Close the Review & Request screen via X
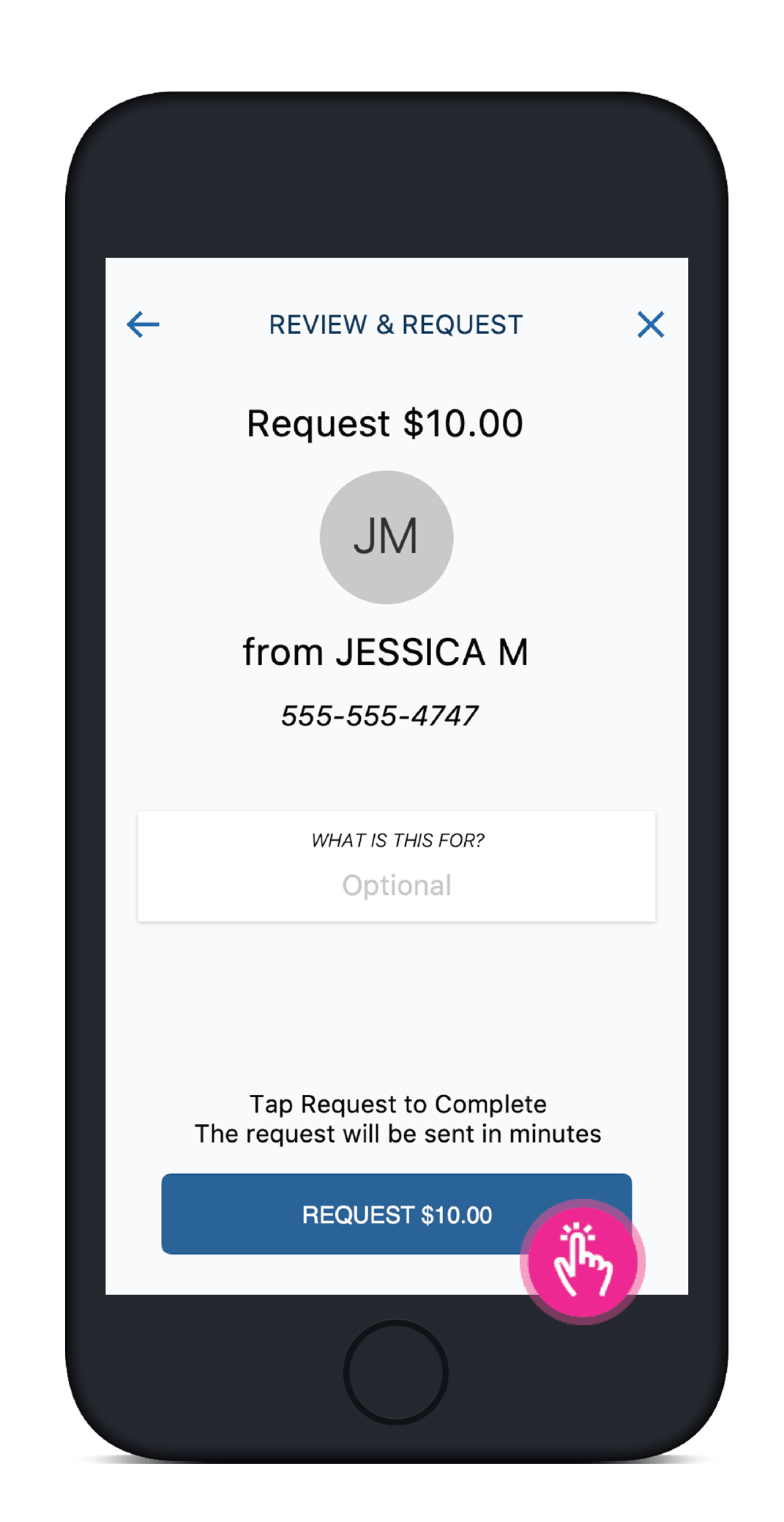 pyautogui.click(x=650, y=324)
